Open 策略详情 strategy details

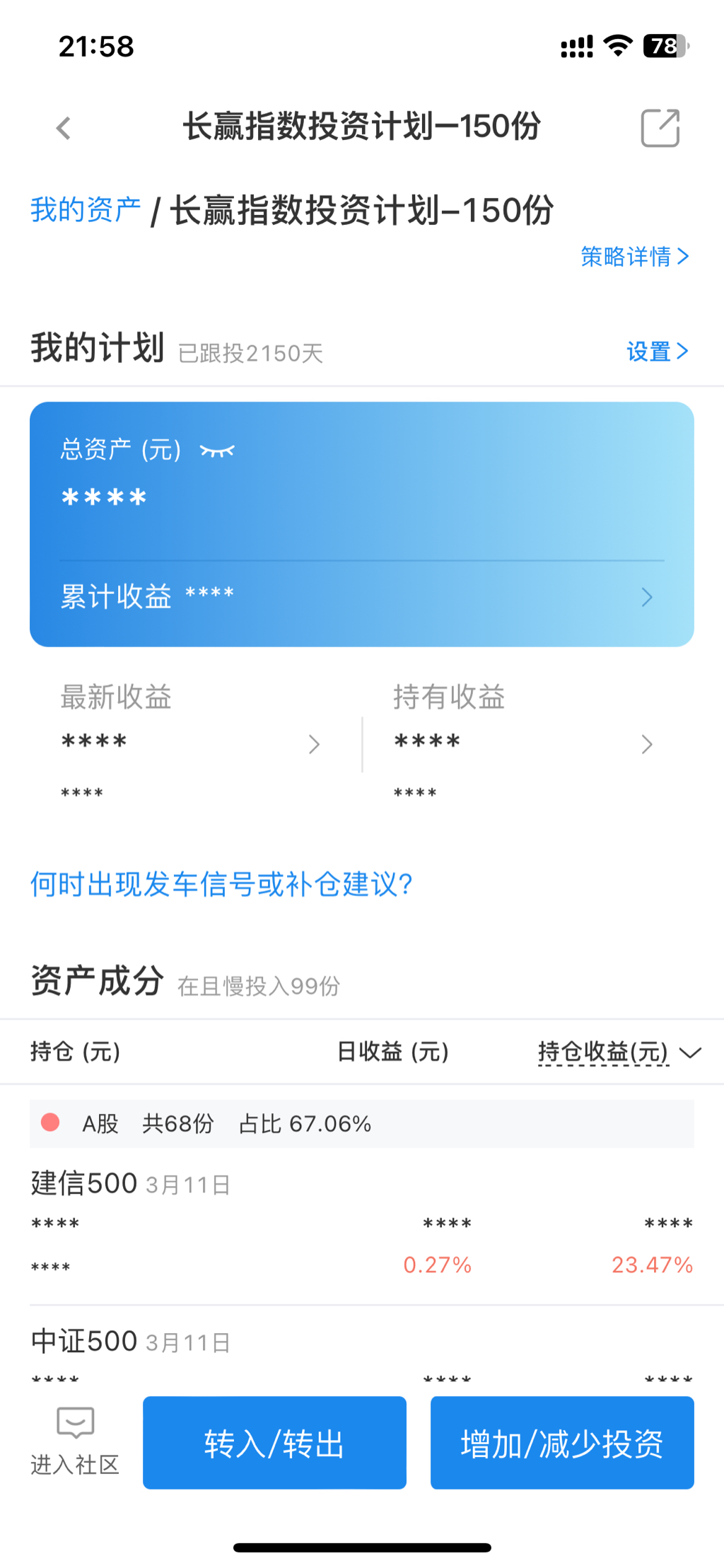[x=634, y=256]
